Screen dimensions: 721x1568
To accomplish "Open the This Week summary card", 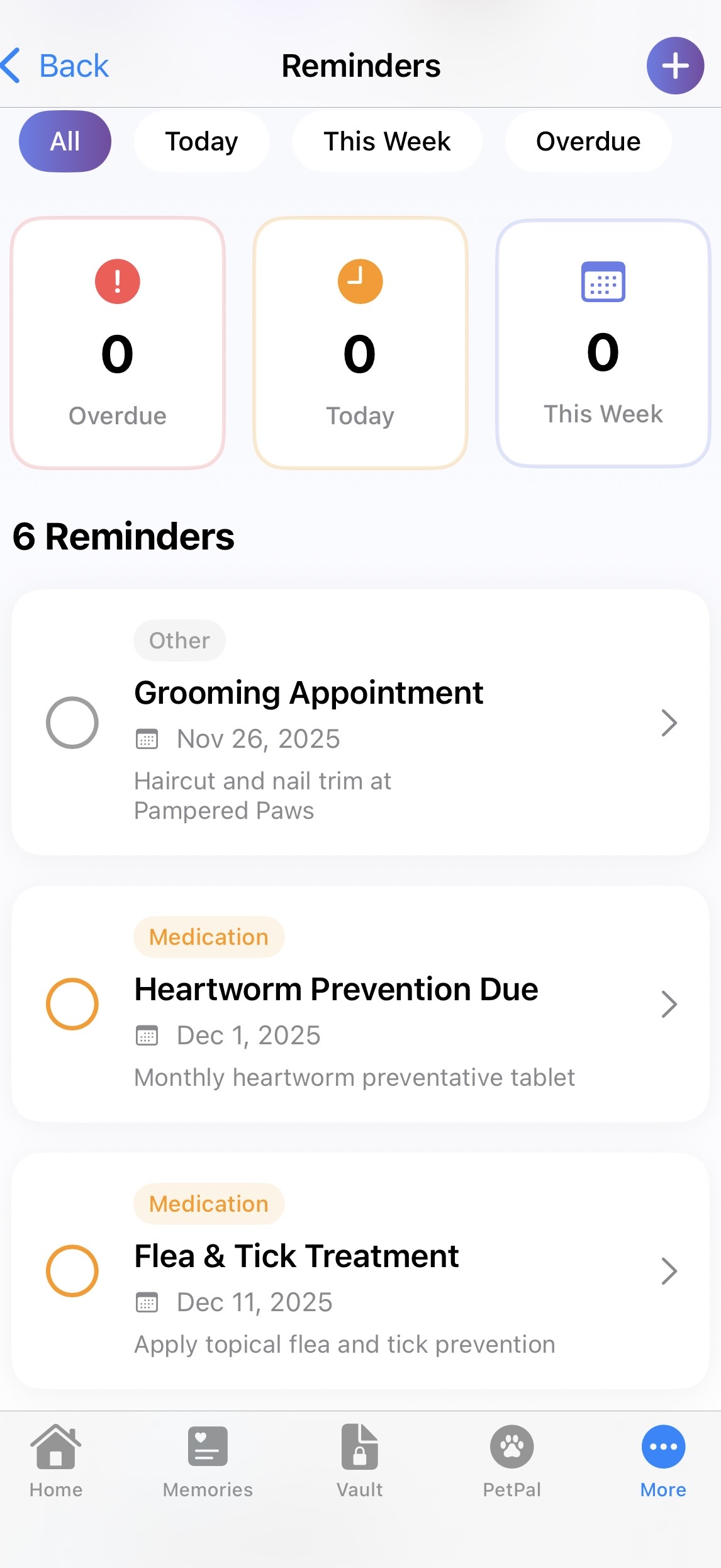I will (x=603, y=343).
